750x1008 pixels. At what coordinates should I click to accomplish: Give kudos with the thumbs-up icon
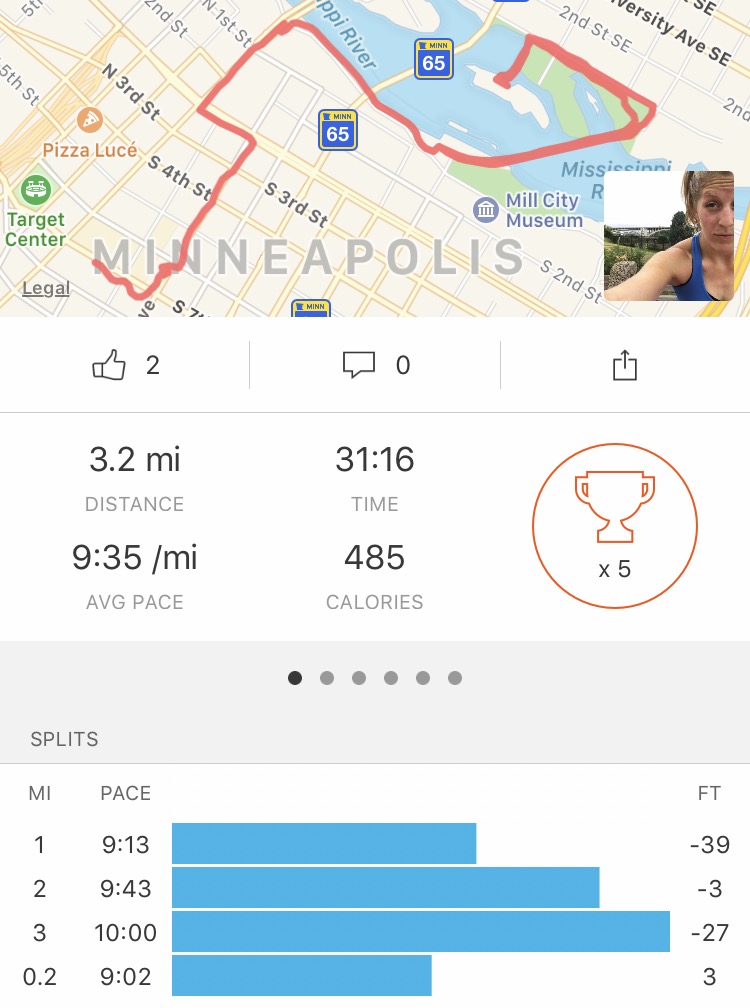[110, 365]
